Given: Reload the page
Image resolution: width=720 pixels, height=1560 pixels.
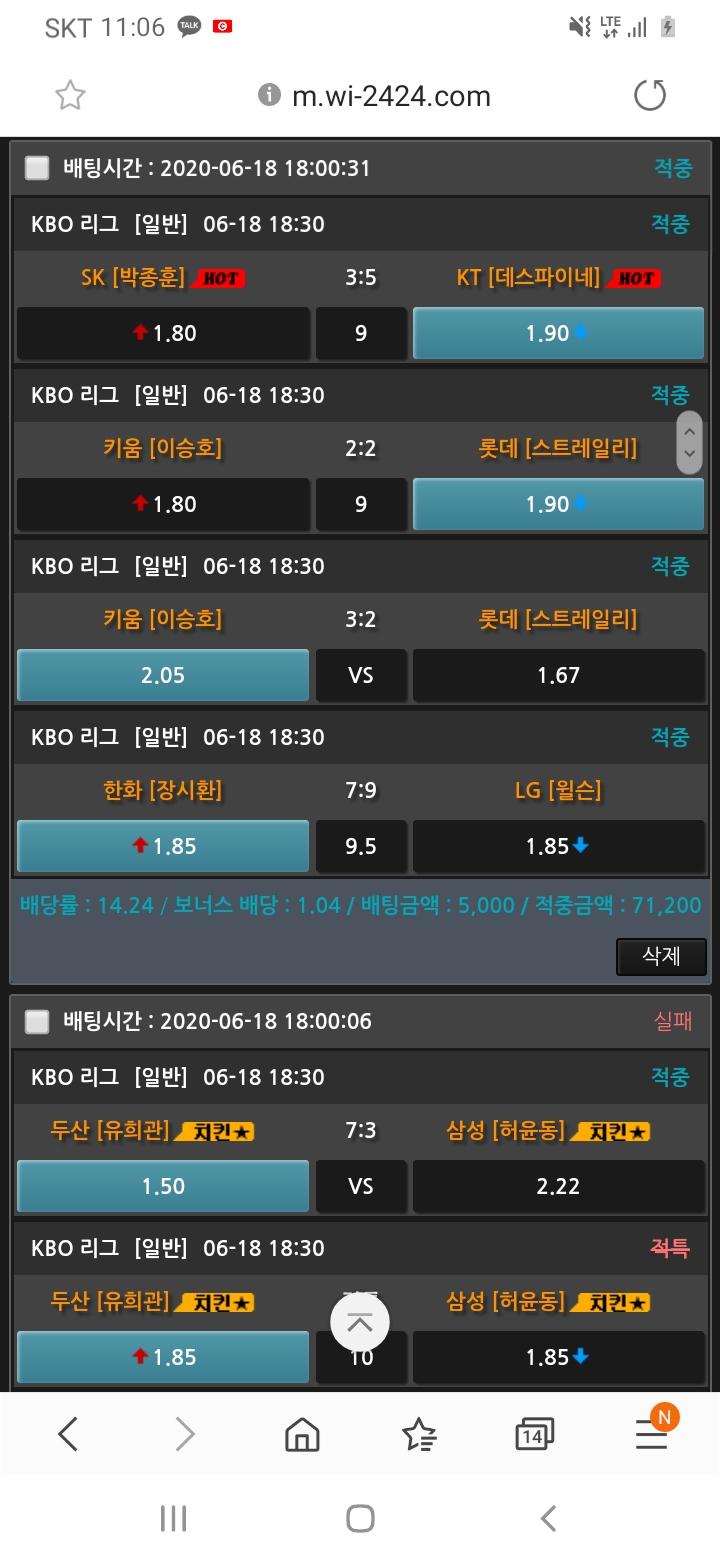Looking at the screenshot, I should coord(650,96).
